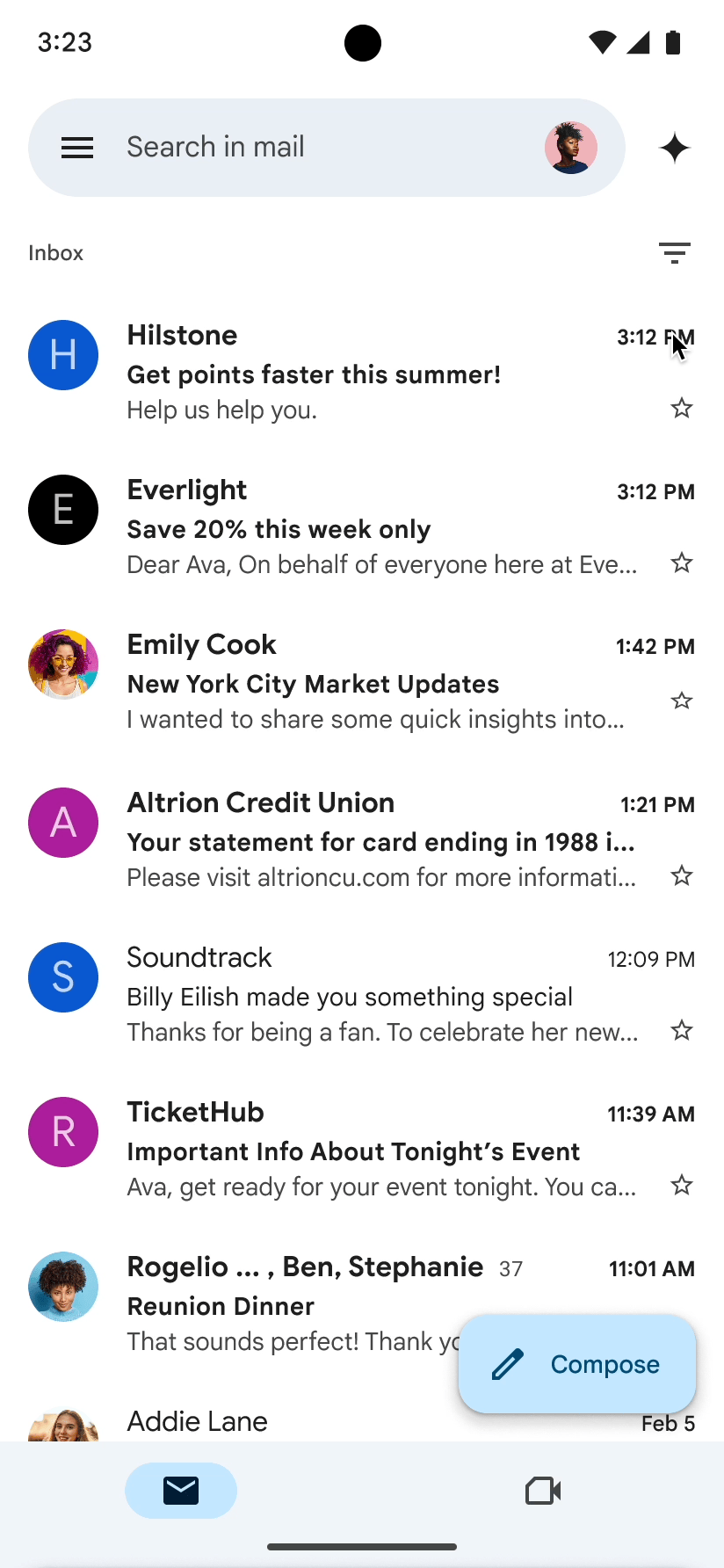Star Emily Cook's email
724x1568 pixels.
(682, 701)
